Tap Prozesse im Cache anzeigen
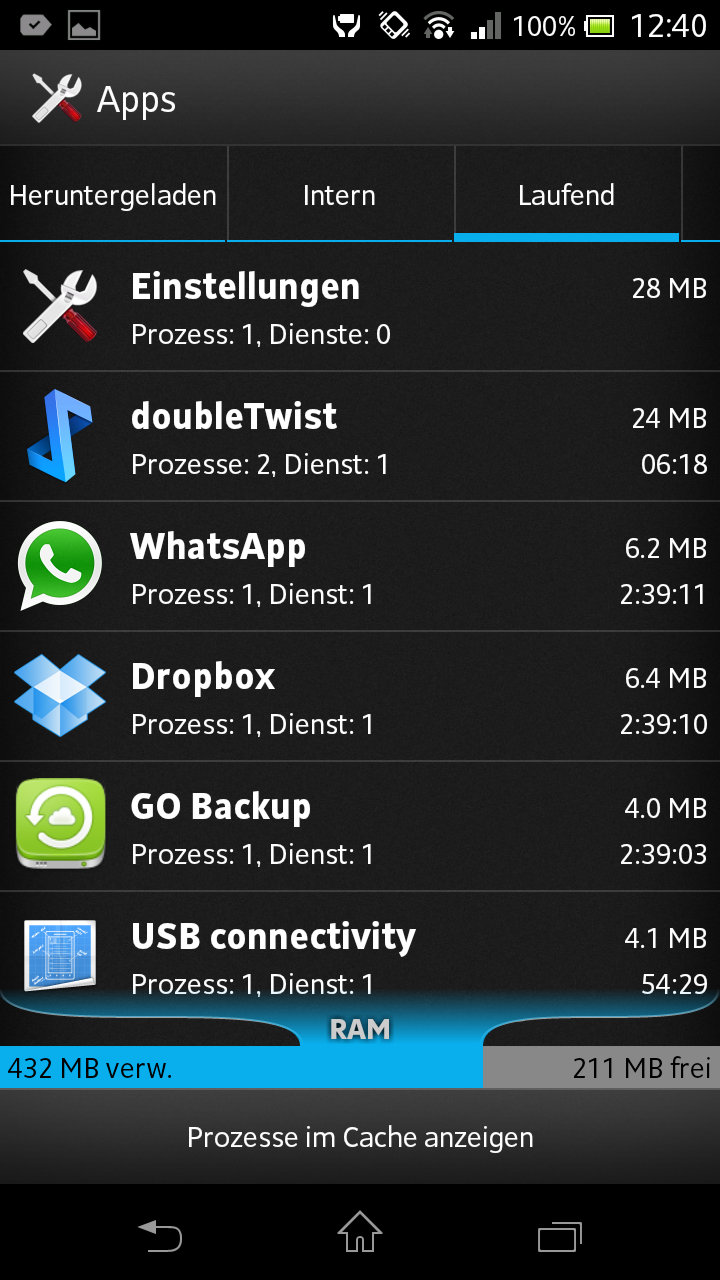Screen dimensions: 720x1280 360,1137
